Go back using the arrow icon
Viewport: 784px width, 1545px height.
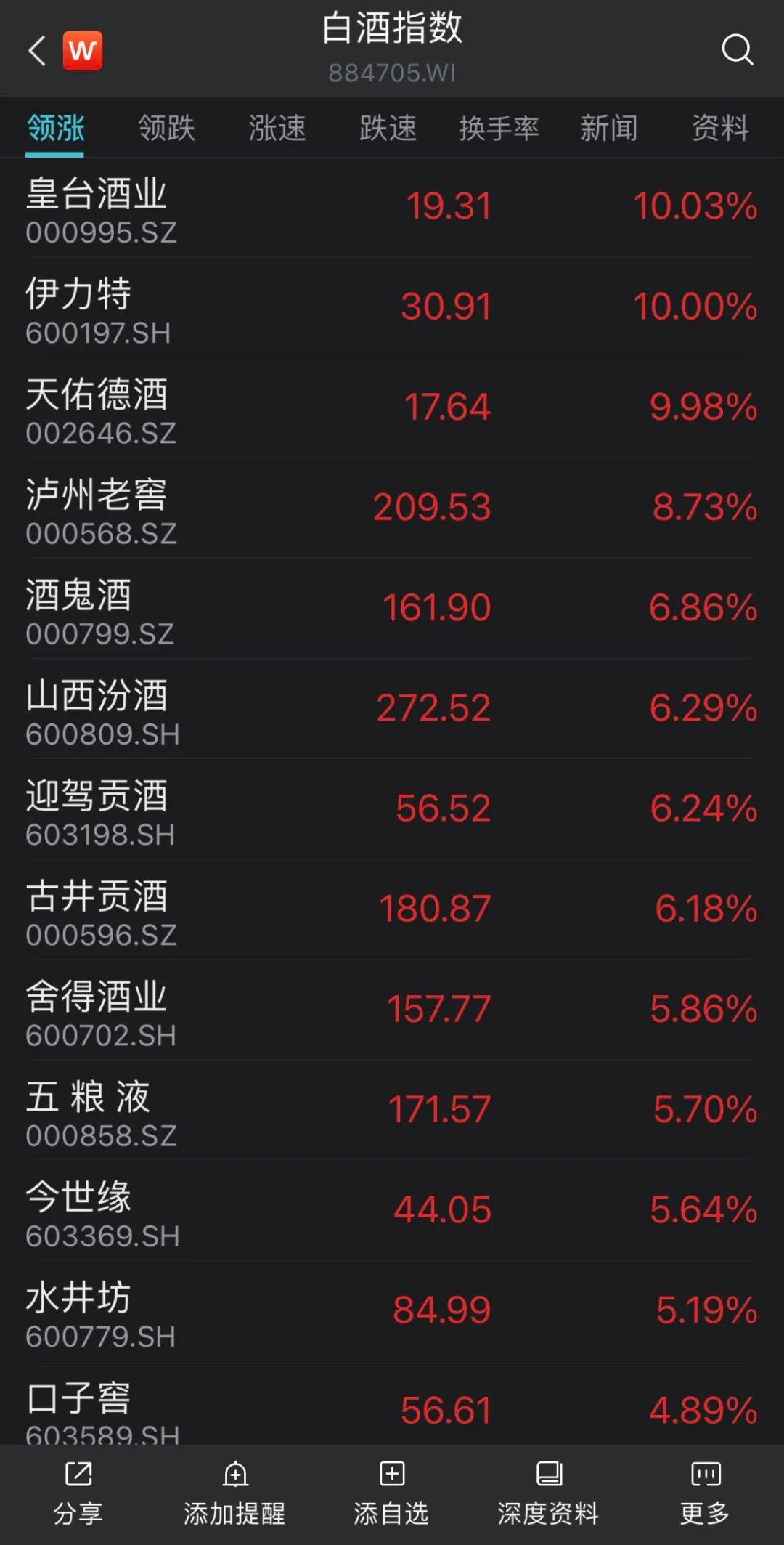[x=37, y=51]
